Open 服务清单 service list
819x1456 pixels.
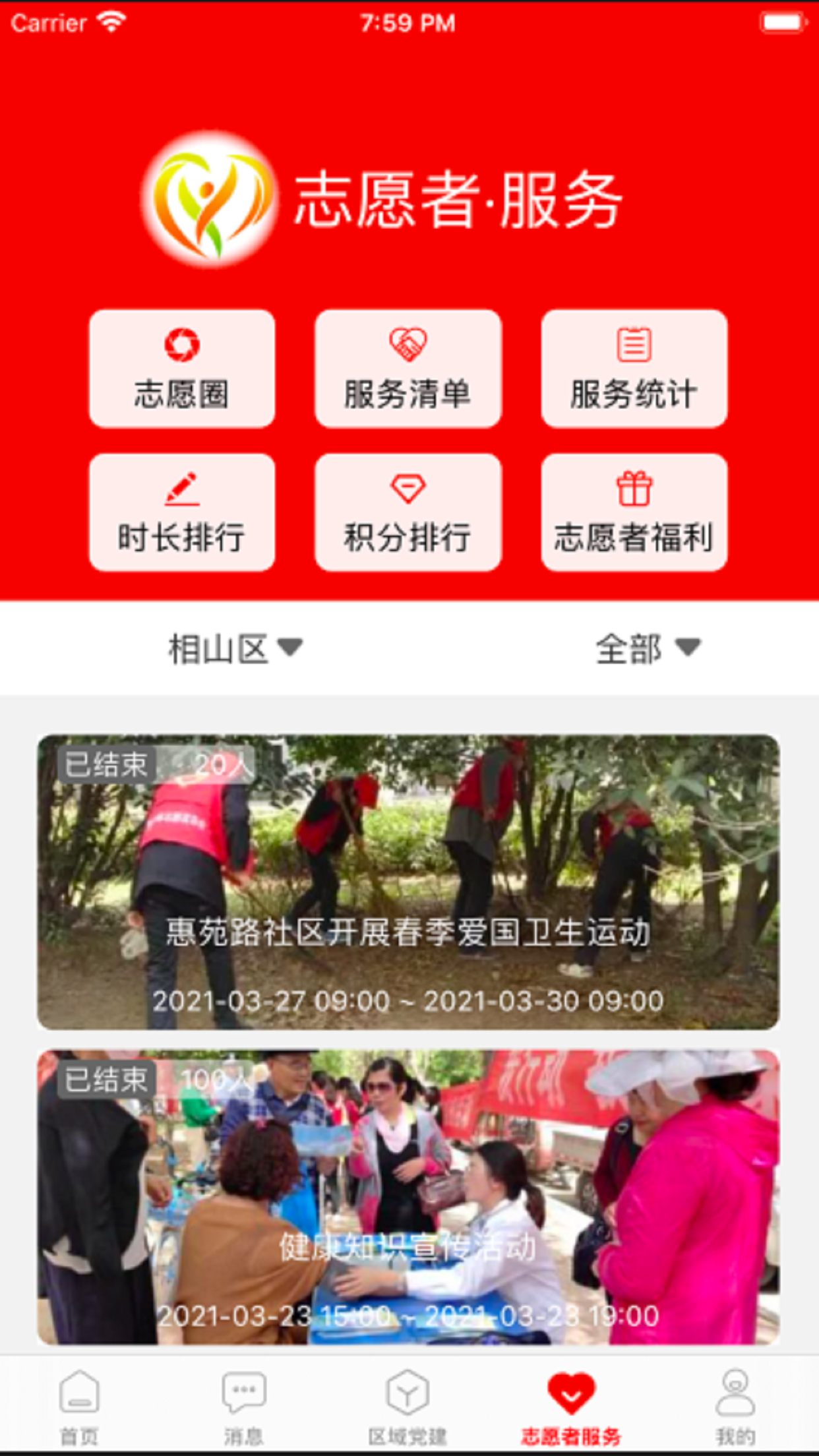408,369
